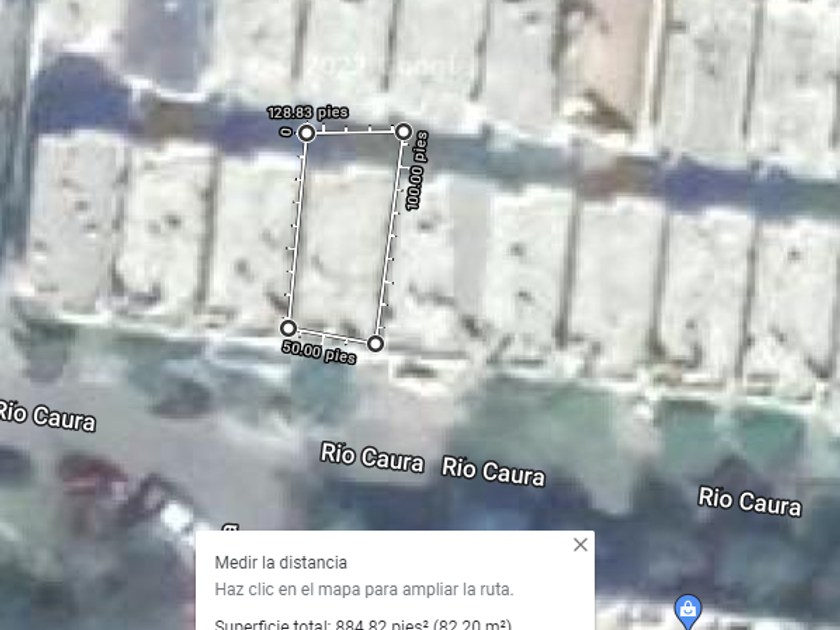Open the shopping place marker on the map
The height and width of the screenshot is (630, 840).
coord(686,608)
